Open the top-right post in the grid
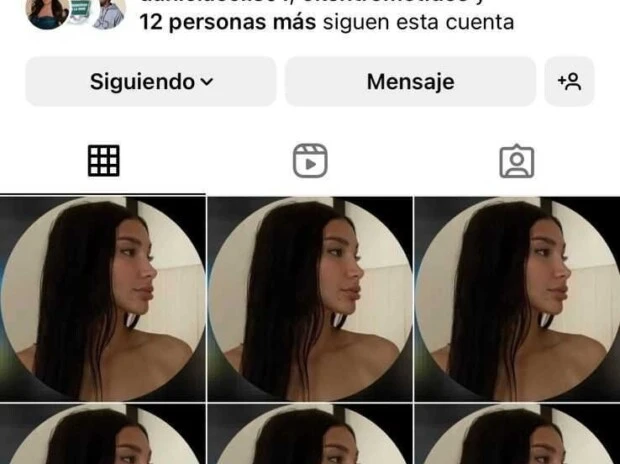The width and height of the screenshot is (620, 464). 517,299
